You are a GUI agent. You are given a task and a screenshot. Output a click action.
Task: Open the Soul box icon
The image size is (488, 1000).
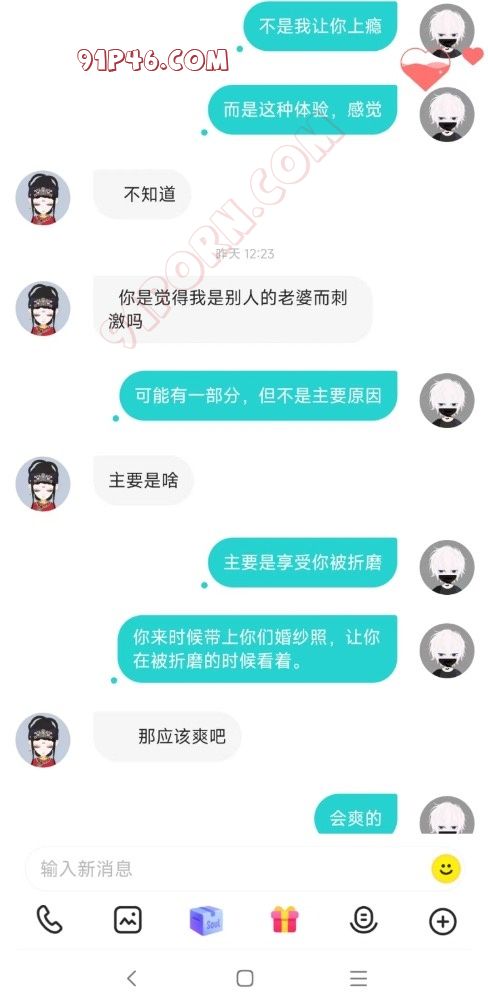[207, 921]
